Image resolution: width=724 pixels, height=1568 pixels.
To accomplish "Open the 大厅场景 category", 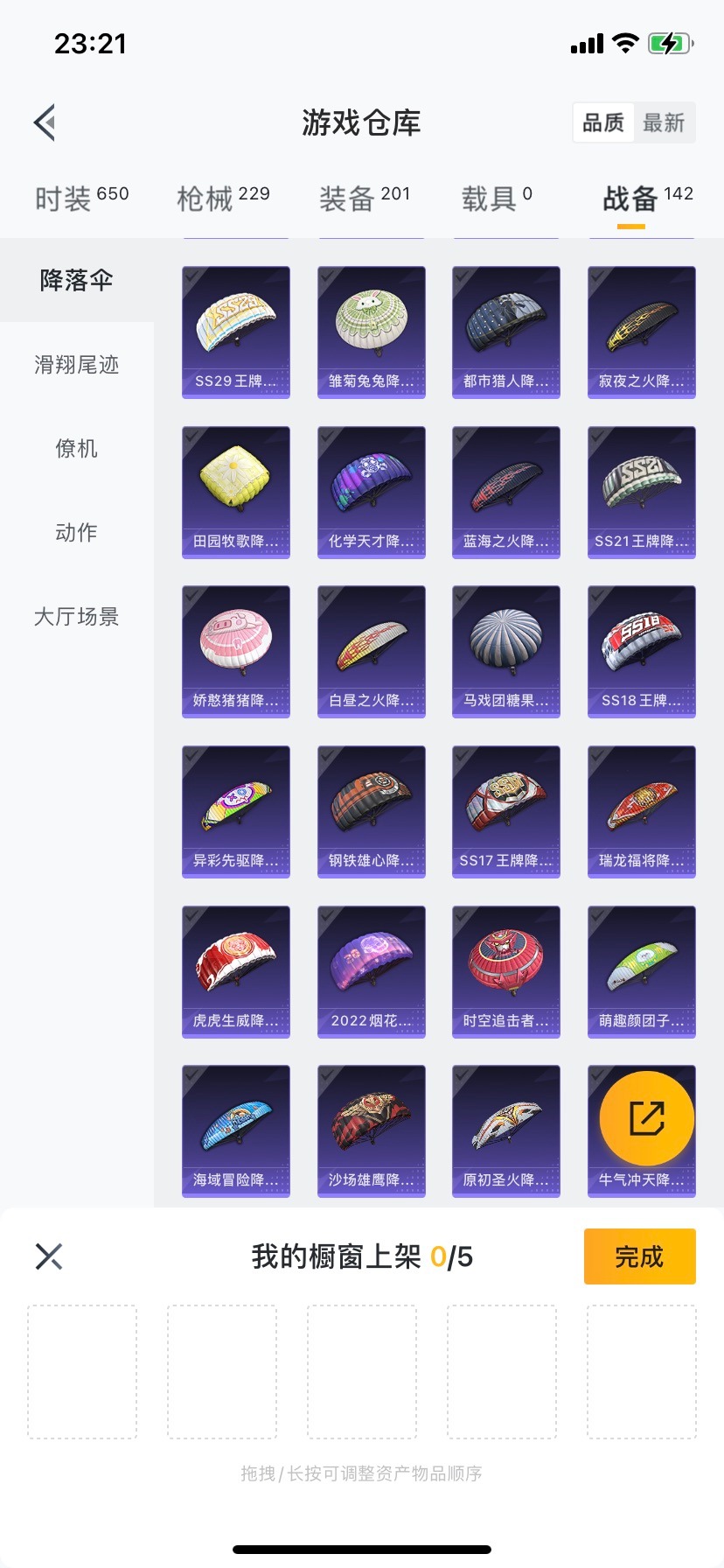I will coord(76,616).
